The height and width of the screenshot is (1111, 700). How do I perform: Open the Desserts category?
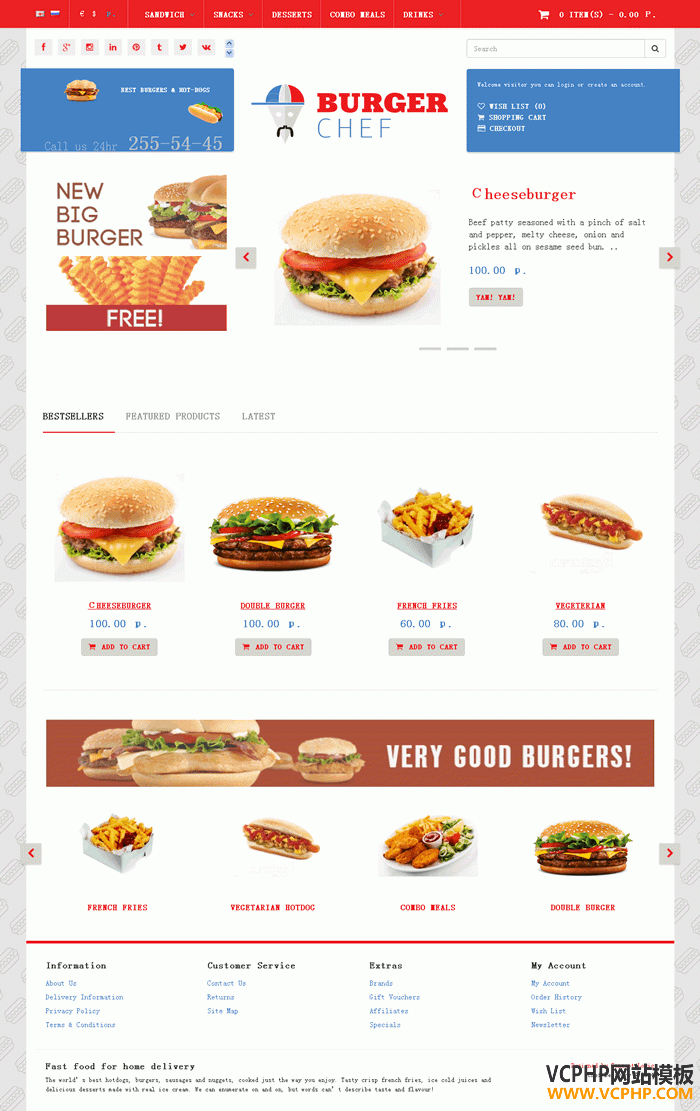point(291,15)
